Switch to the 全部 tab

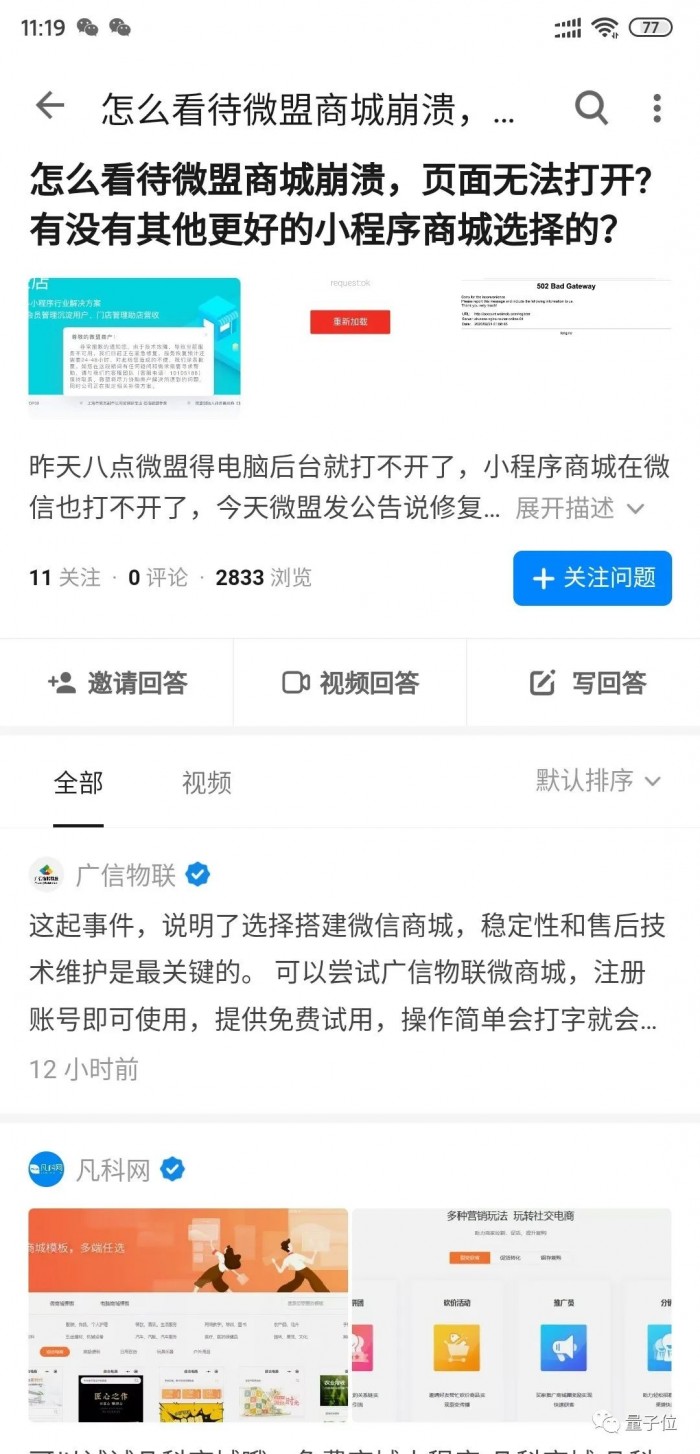pos(78,782)
